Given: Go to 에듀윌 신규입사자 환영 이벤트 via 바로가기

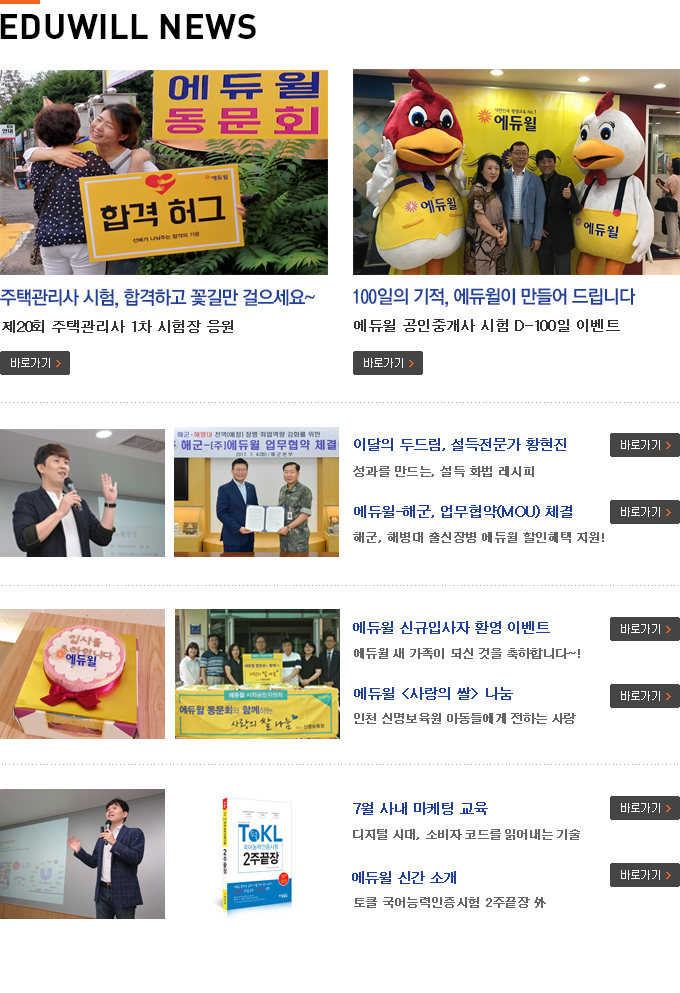Looking at the screenshot, I should 644,629.
